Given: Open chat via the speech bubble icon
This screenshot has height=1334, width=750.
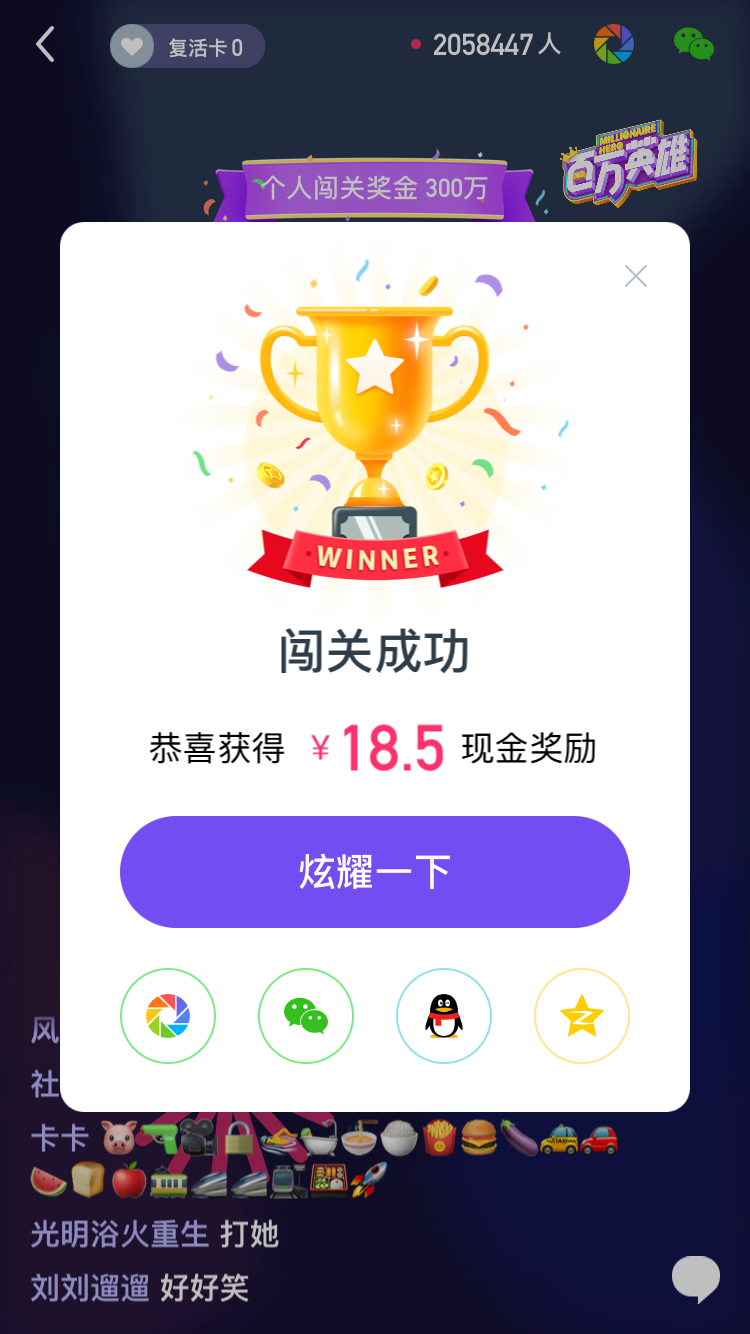Looking at the screenshot, I should [697, 1278].
